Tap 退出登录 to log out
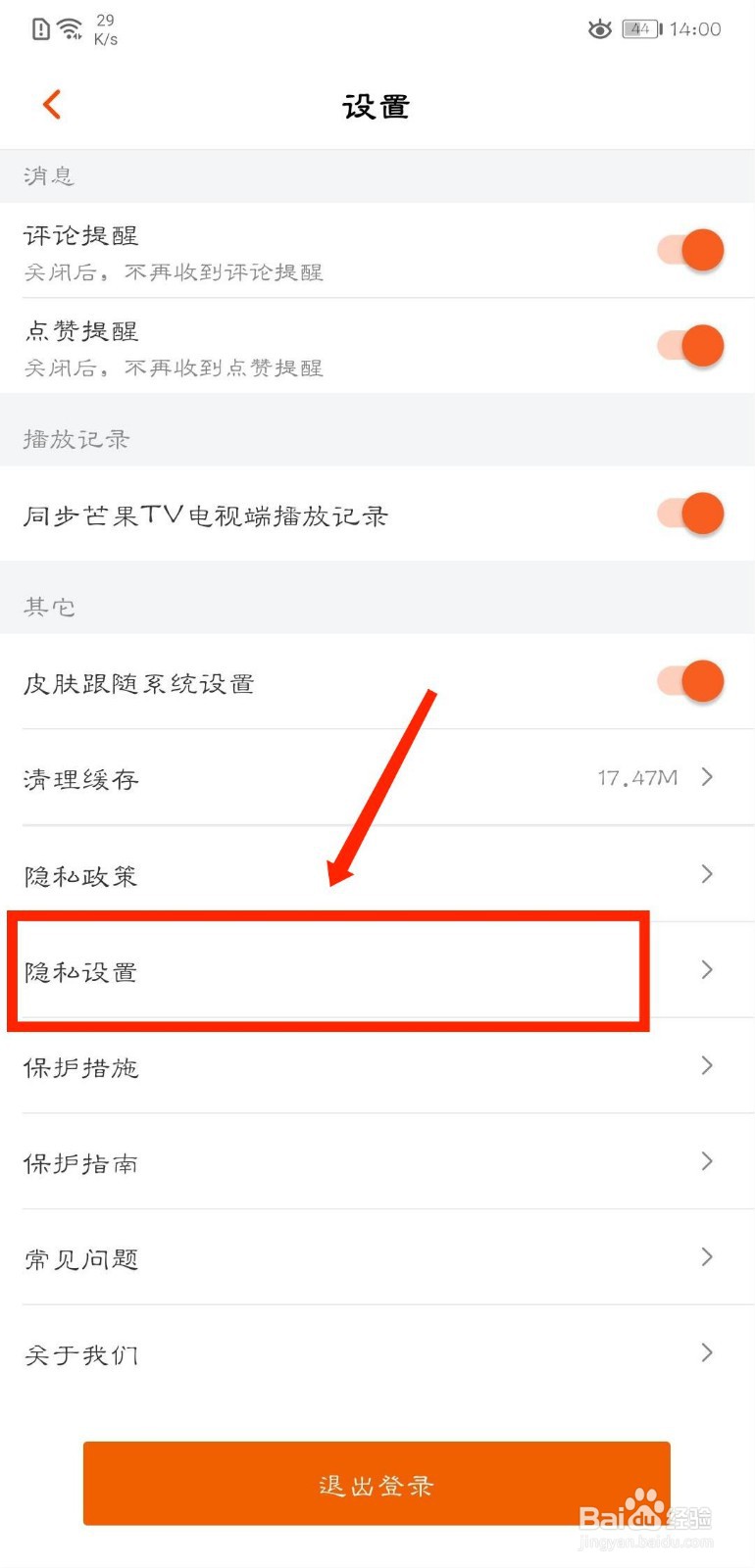Screen dimensions: 755x1568 click(377, 1484)
